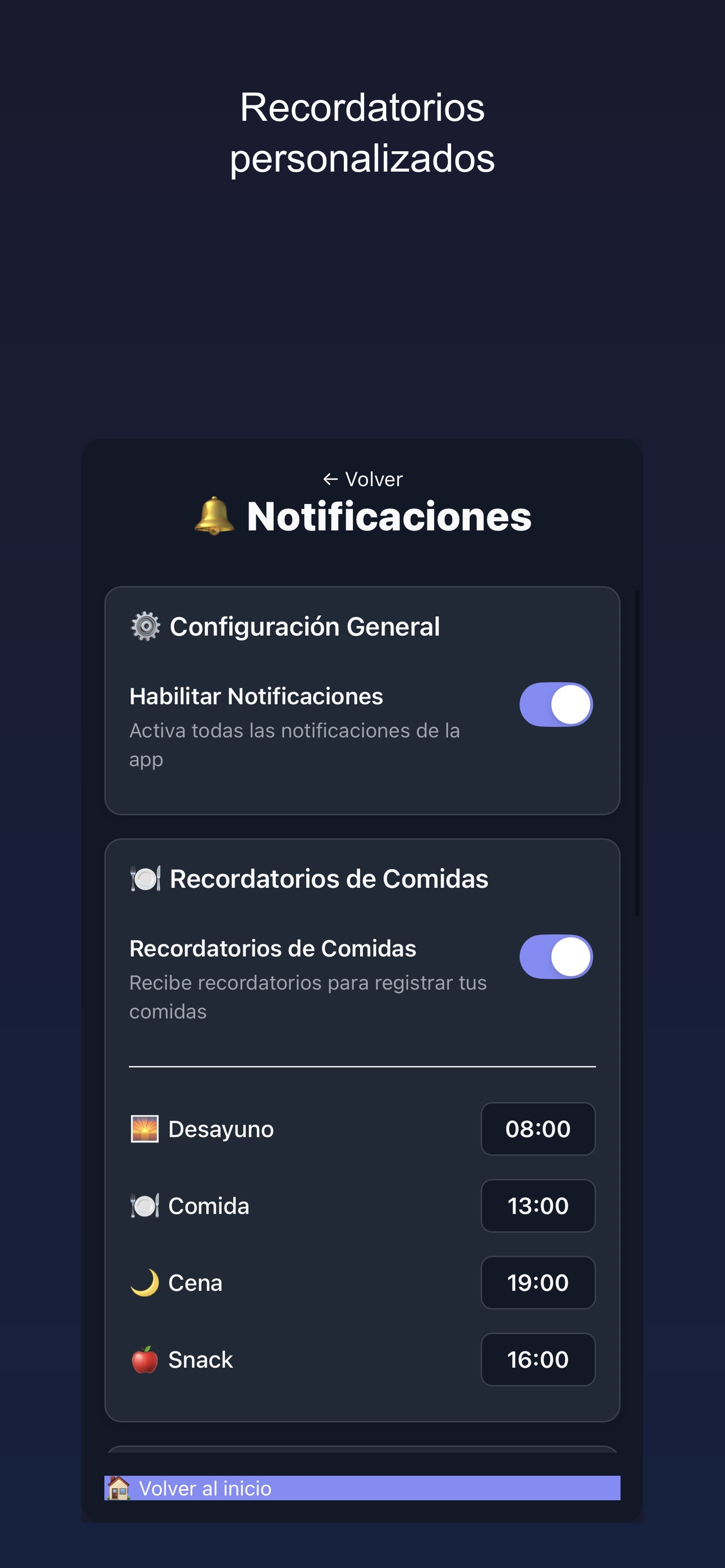Disable the Habilitar Notificaciones switch

click(554, 704)
